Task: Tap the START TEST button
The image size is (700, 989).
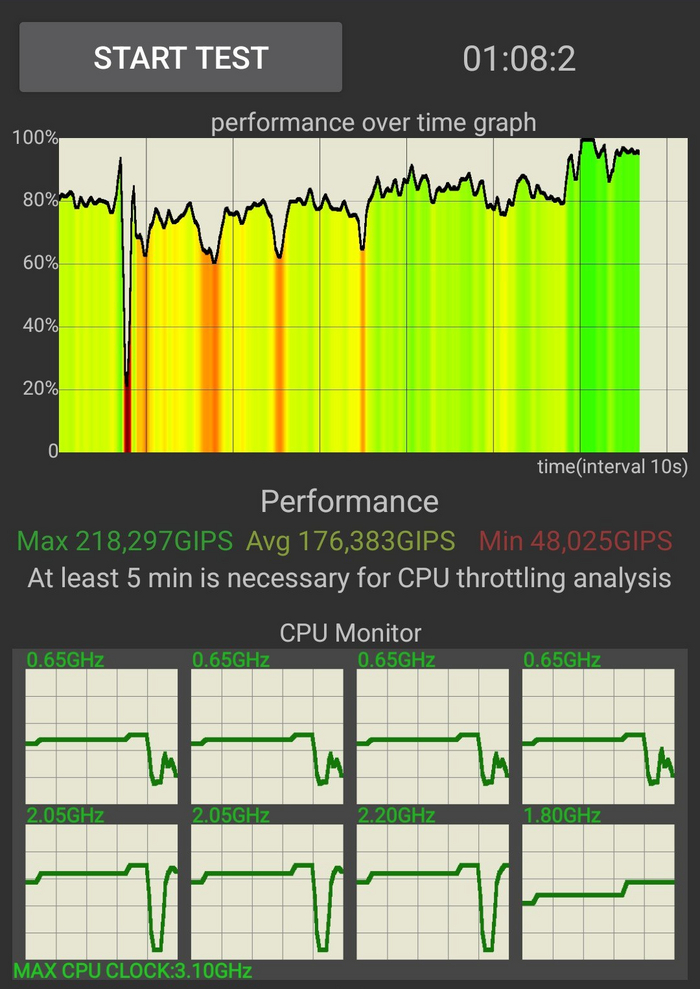Action: [181, 58]
